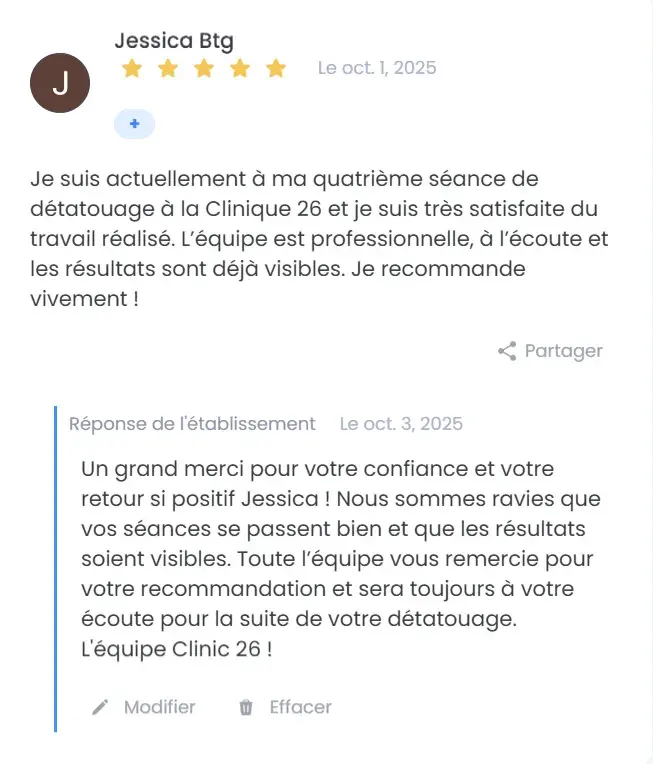This screenshot has width=653, height=764.
Task: Edit the establishment's reply with Modifier
Action: [144, 707]
